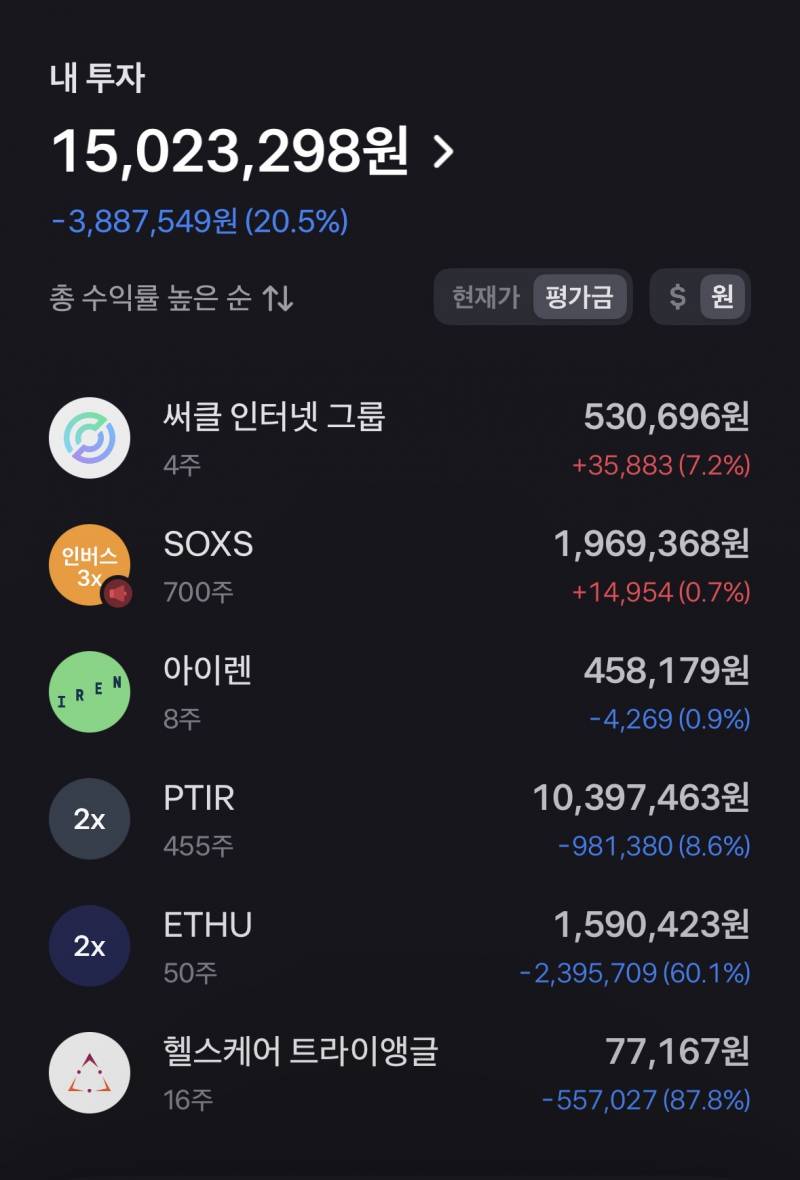The height and width of the screenshot is (1180, 800).
Task: Open 헬스케어 트라이앵글 holding
Action: click(399, 1073)
